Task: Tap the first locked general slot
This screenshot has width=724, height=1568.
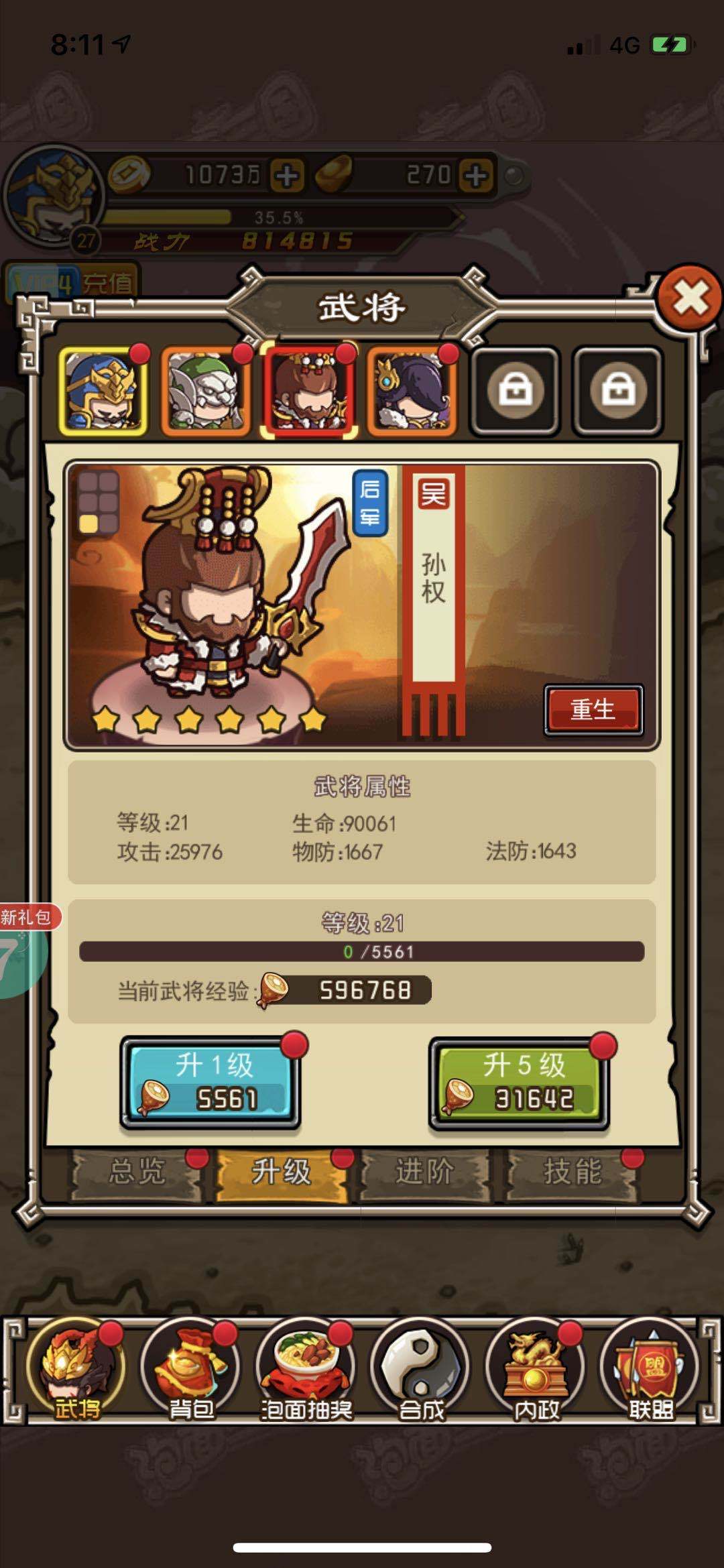Action: [x=516, y=391]
